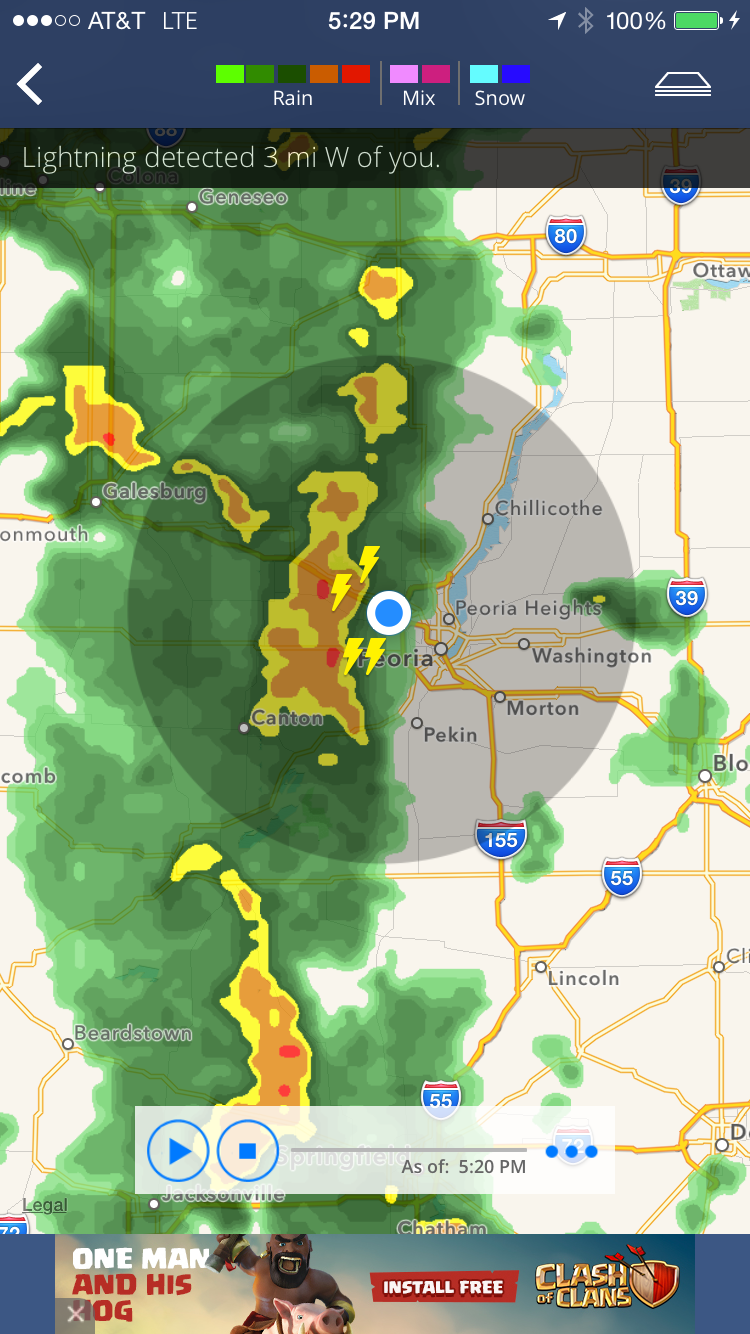Dismiss the Clash of Clans ad banner

[76, 1314]
